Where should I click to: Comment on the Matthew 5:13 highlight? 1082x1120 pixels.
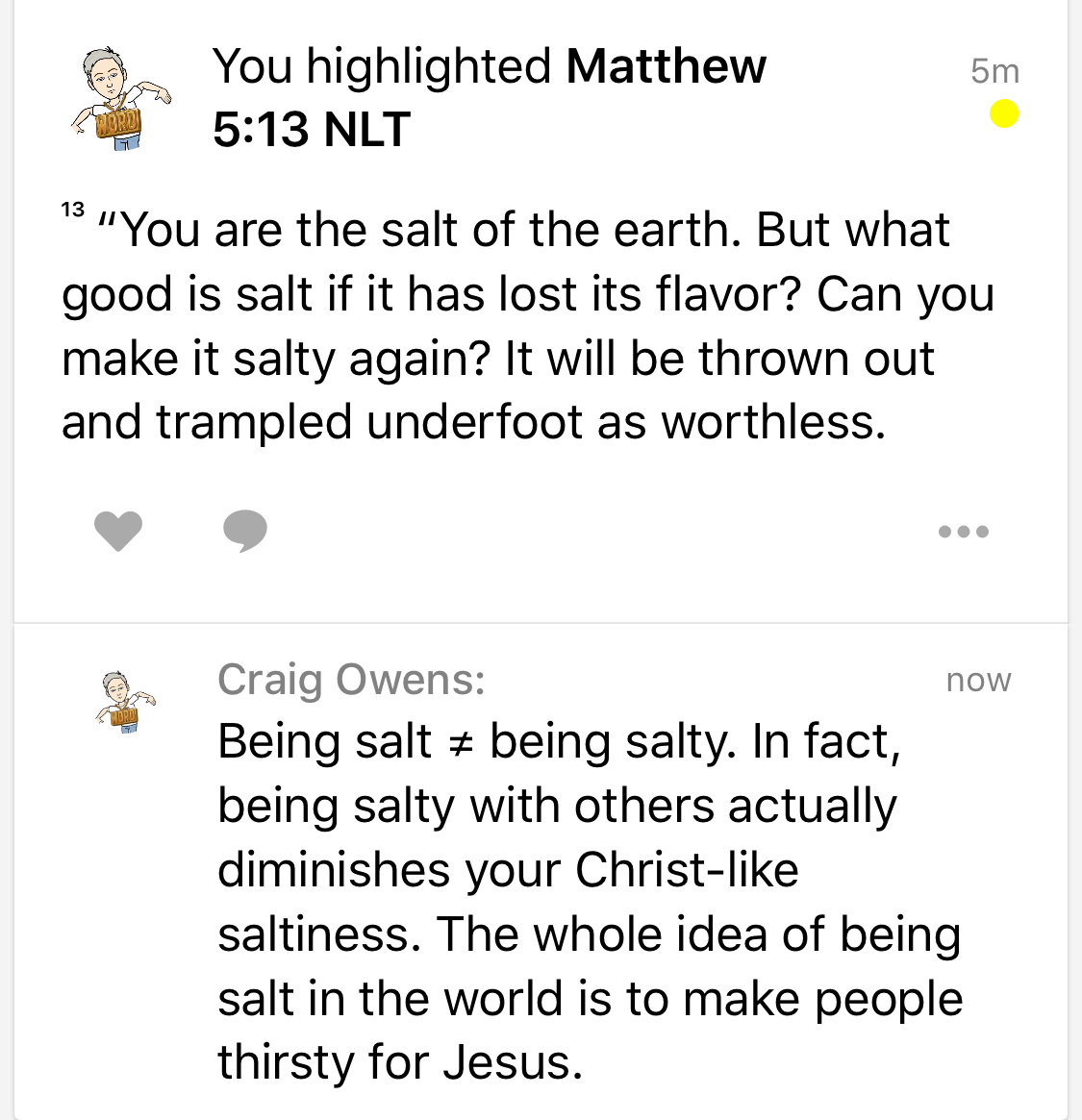244,531
